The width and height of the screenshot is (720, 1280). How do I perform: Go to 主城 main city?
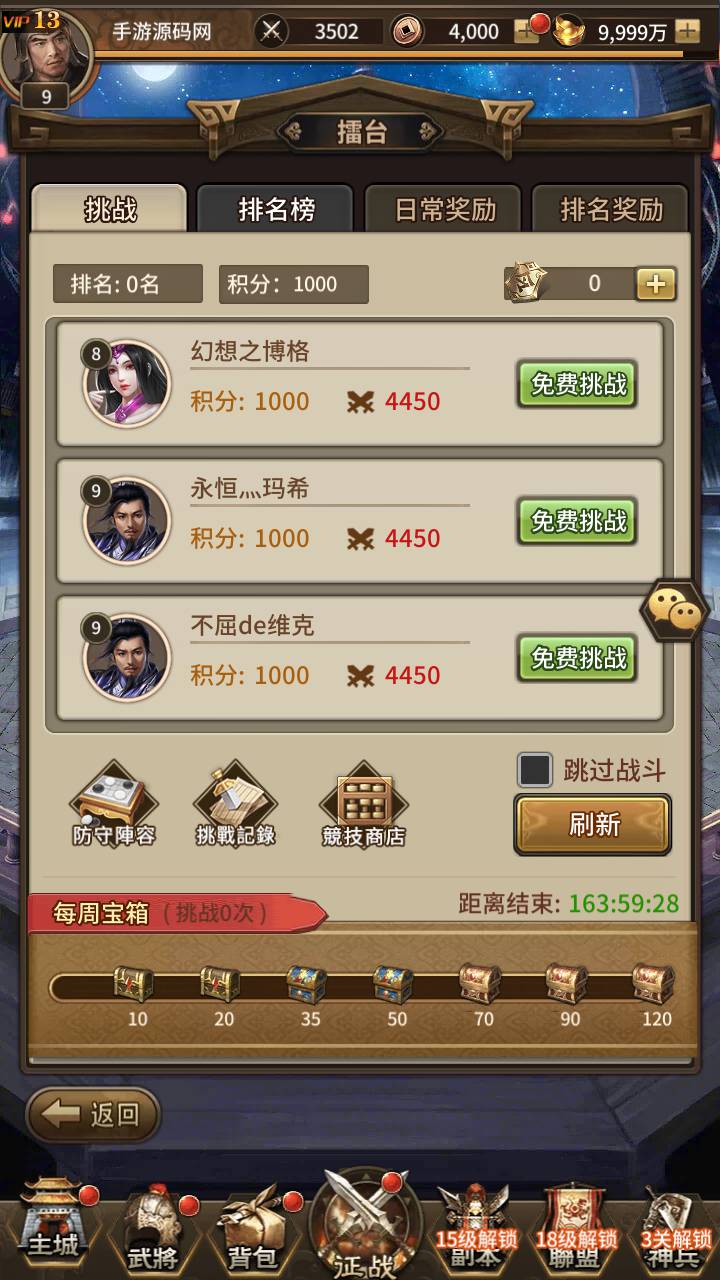coord(52,1227)
